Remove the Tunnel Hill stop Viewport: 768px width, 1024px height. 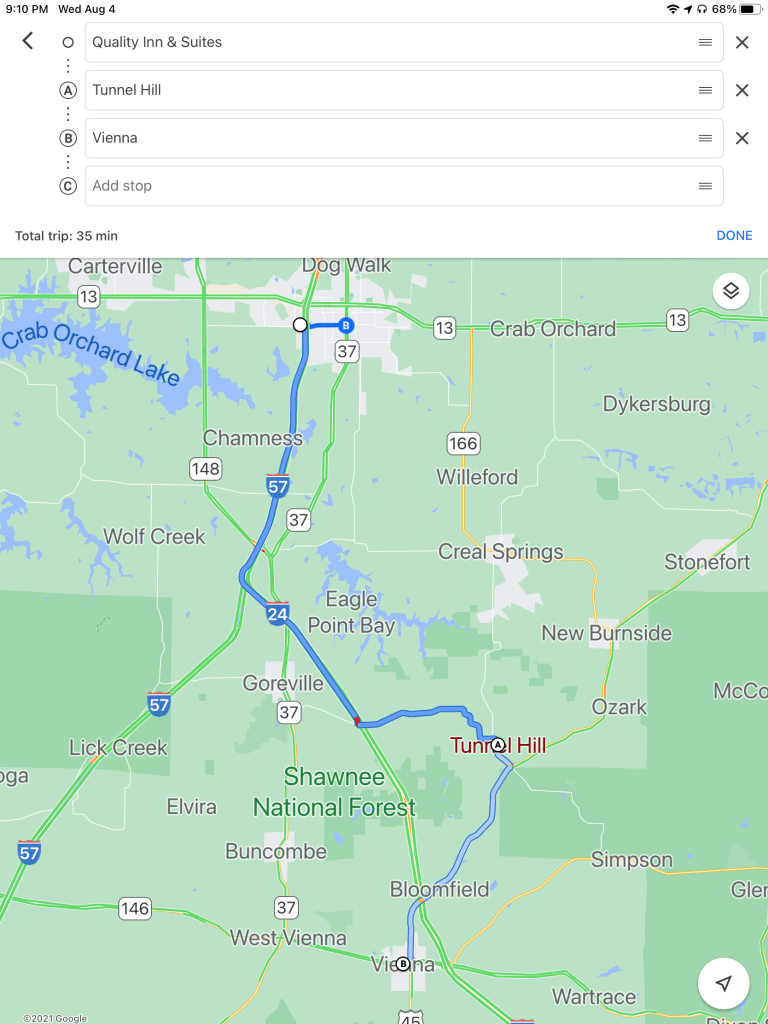click(x=742, y=90)
